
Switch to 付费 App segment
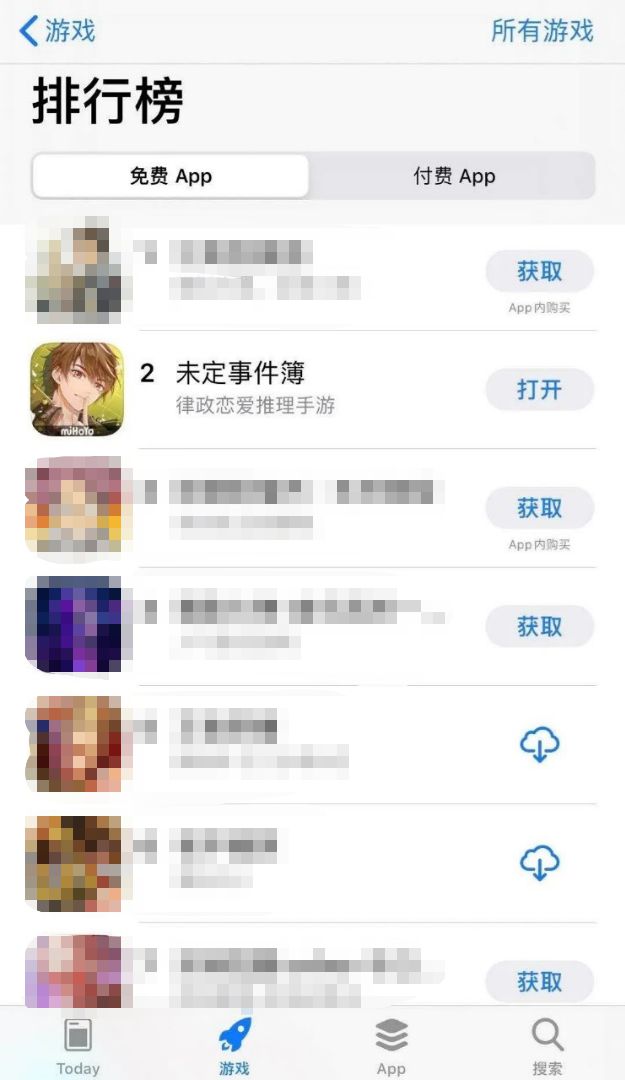pyautogui.click(x=454, y=176)
